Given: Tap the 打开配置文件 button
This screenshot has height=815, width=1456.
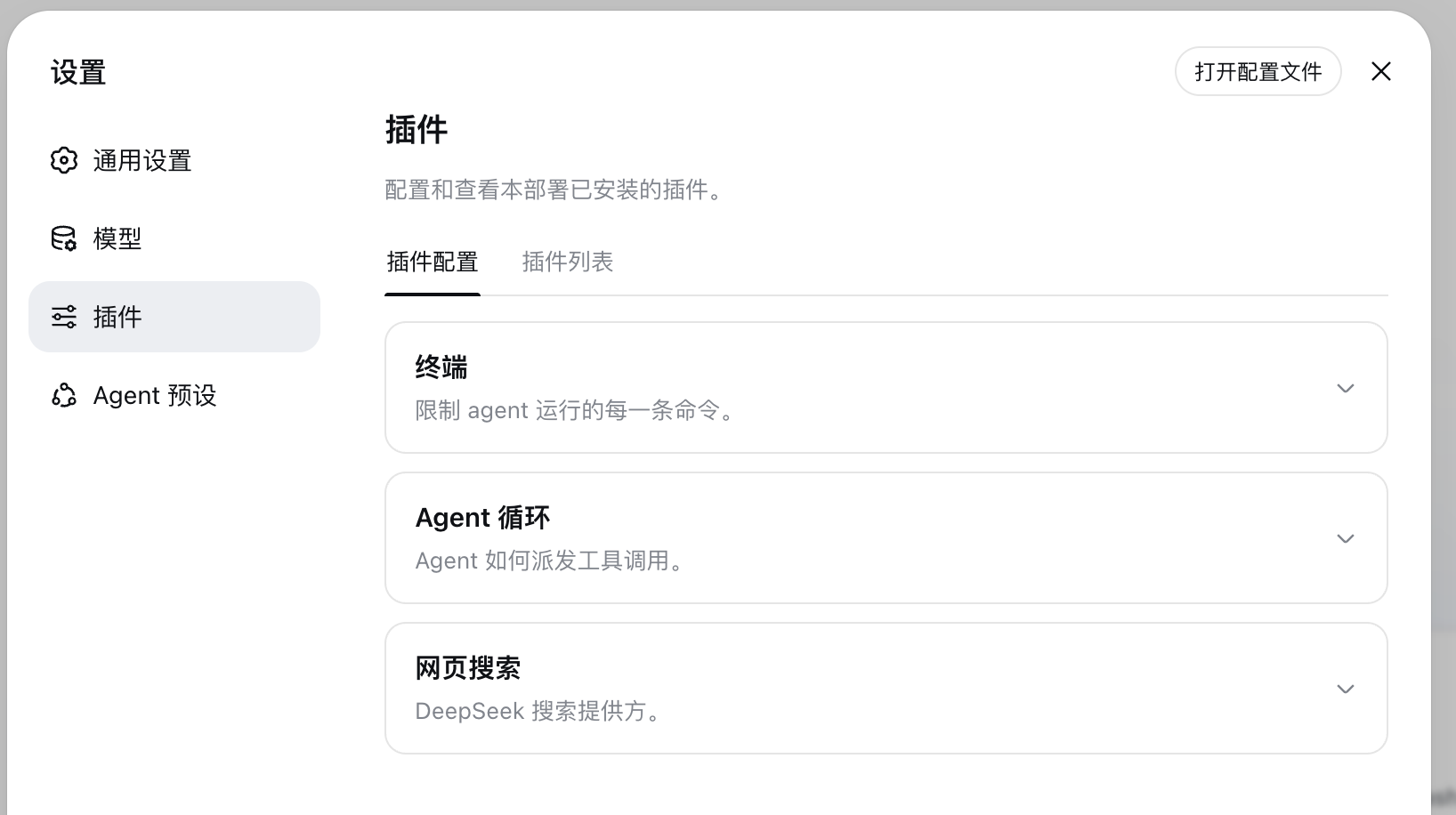Looking at the screenshot, I should pos(1258,71).
